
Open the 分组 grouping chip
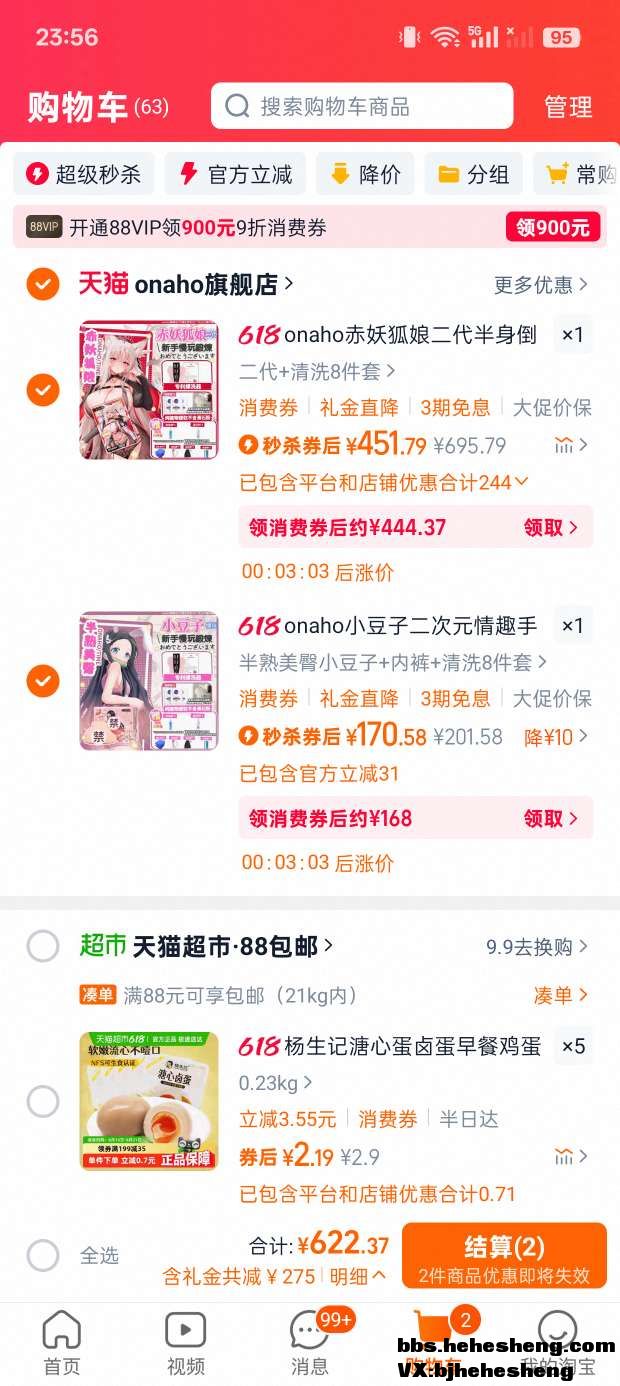click(x=474, y=175)
